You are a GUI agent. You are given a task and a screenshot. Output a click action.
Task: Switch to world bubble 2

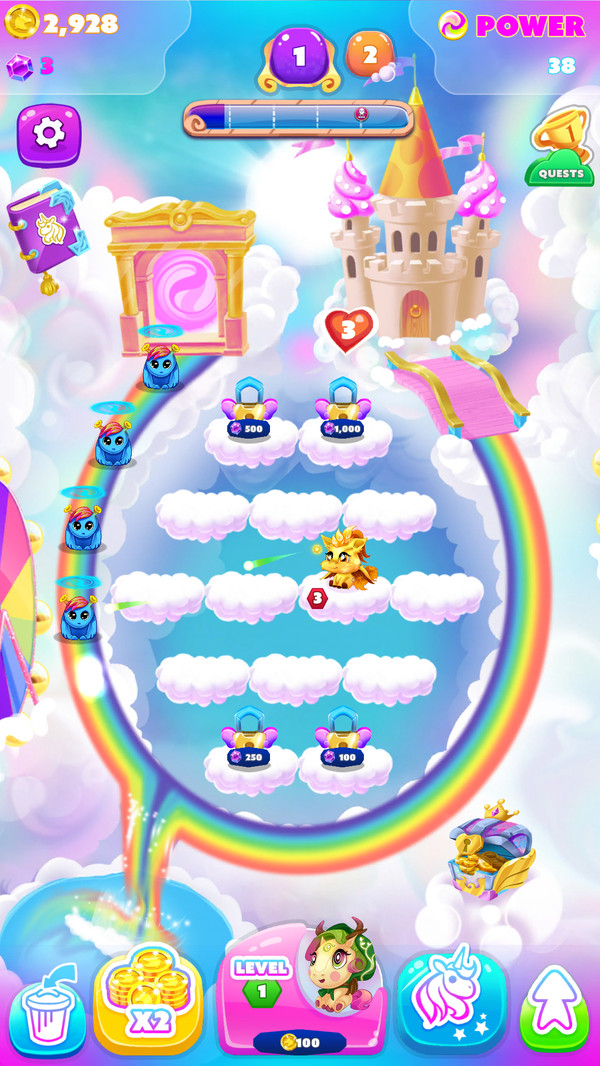coord(370,55)
